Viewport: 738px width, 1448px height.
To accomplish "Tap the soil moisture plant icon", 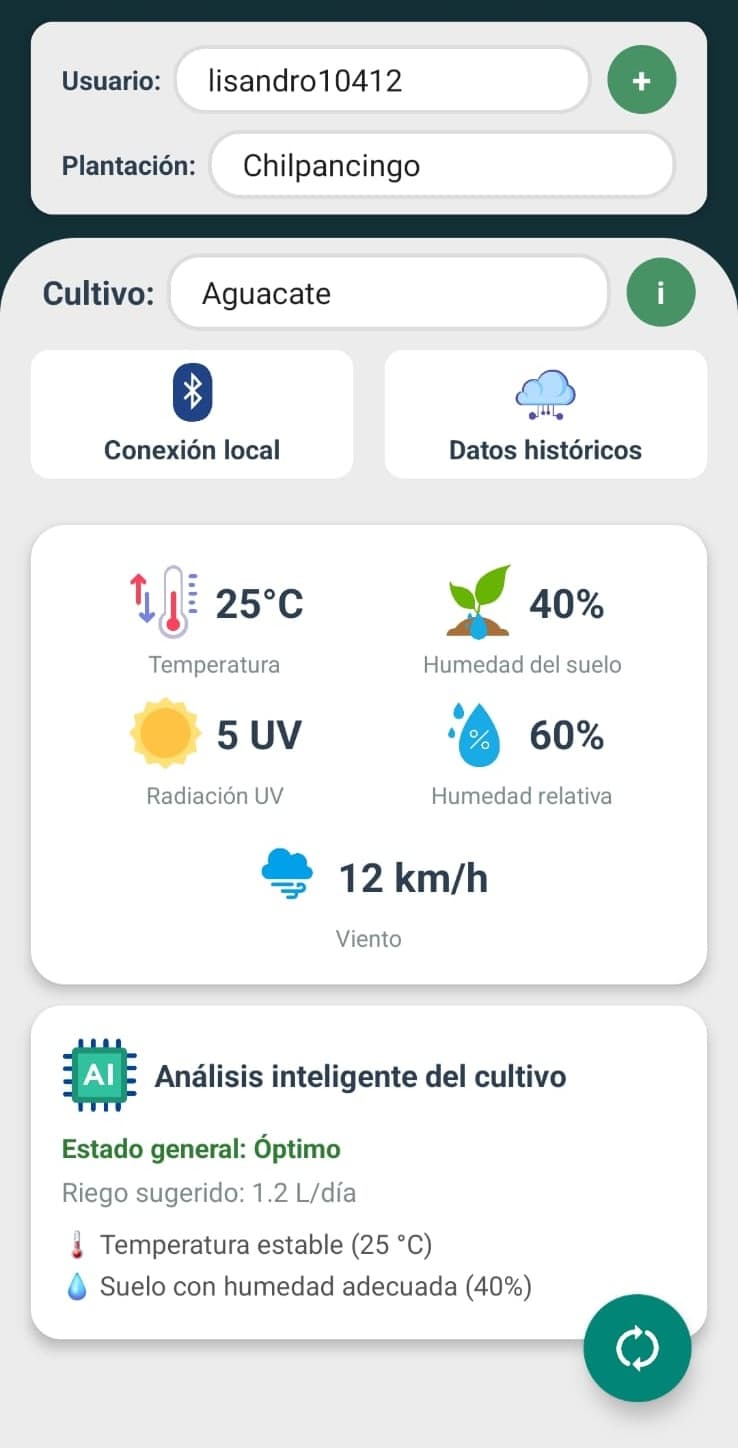I will tap(478, 601).
